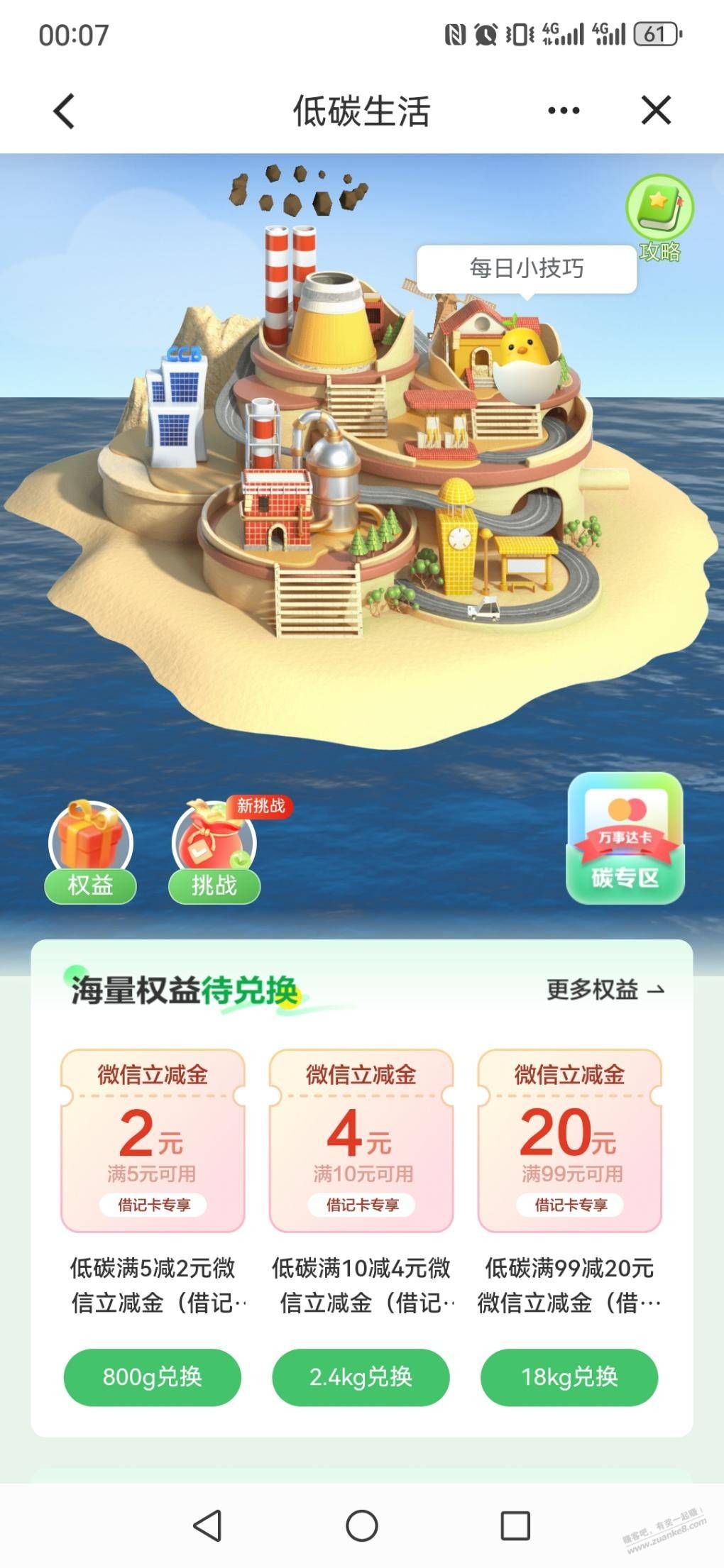Image resolution: width=724 pixels, height=1568 pixels.
Task: Redeem with the 2.4kg兑换 button
Action: pyautogui.click(x=361, y=1377)
